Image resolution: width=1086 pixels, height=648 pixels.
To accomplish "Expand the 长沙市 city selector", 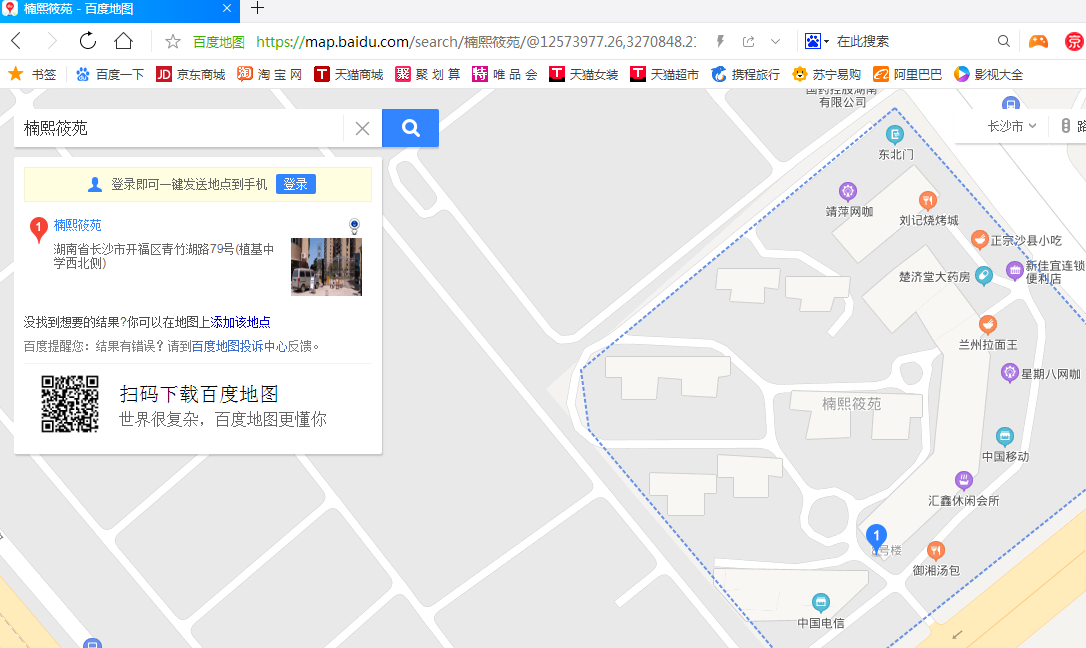I will [x=1012, y=126].
